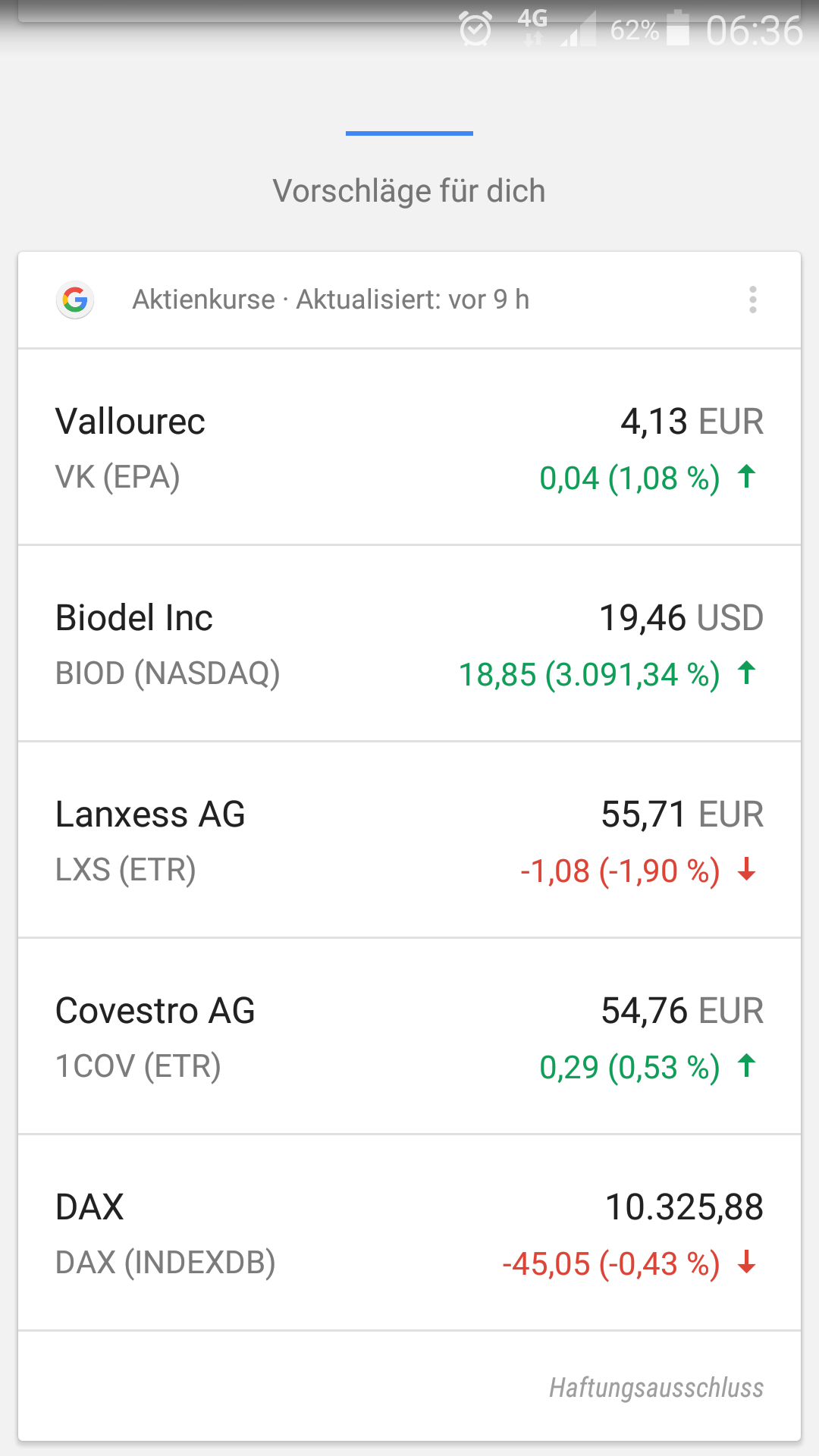The image size is (819, 1456).
Task: Show Covestro AG share price details
Action: coord(409,1037)
